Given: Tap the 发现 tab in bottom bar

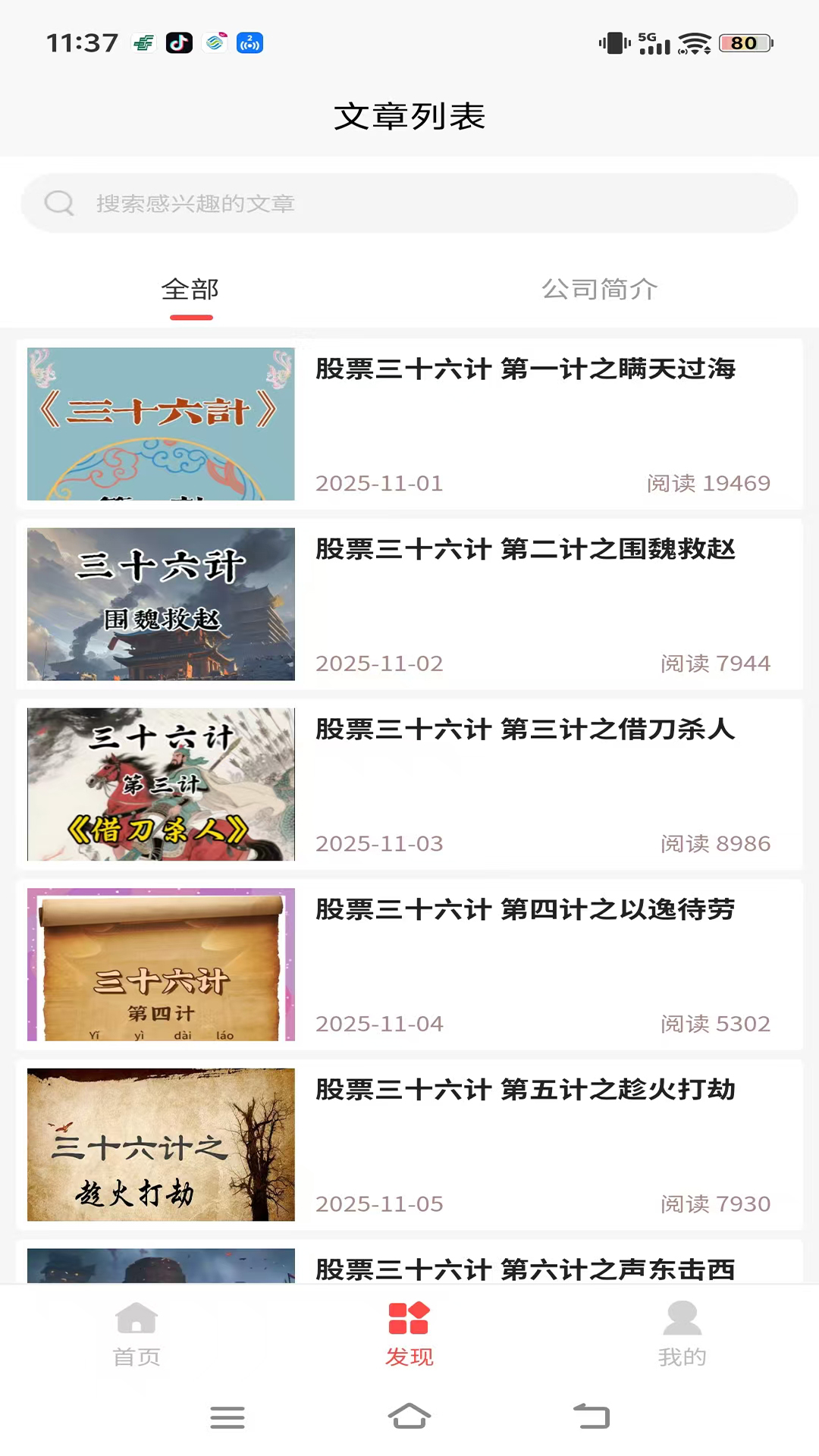Looking at the screenshot, I should pyautogui.click(x=409, y=1333).
